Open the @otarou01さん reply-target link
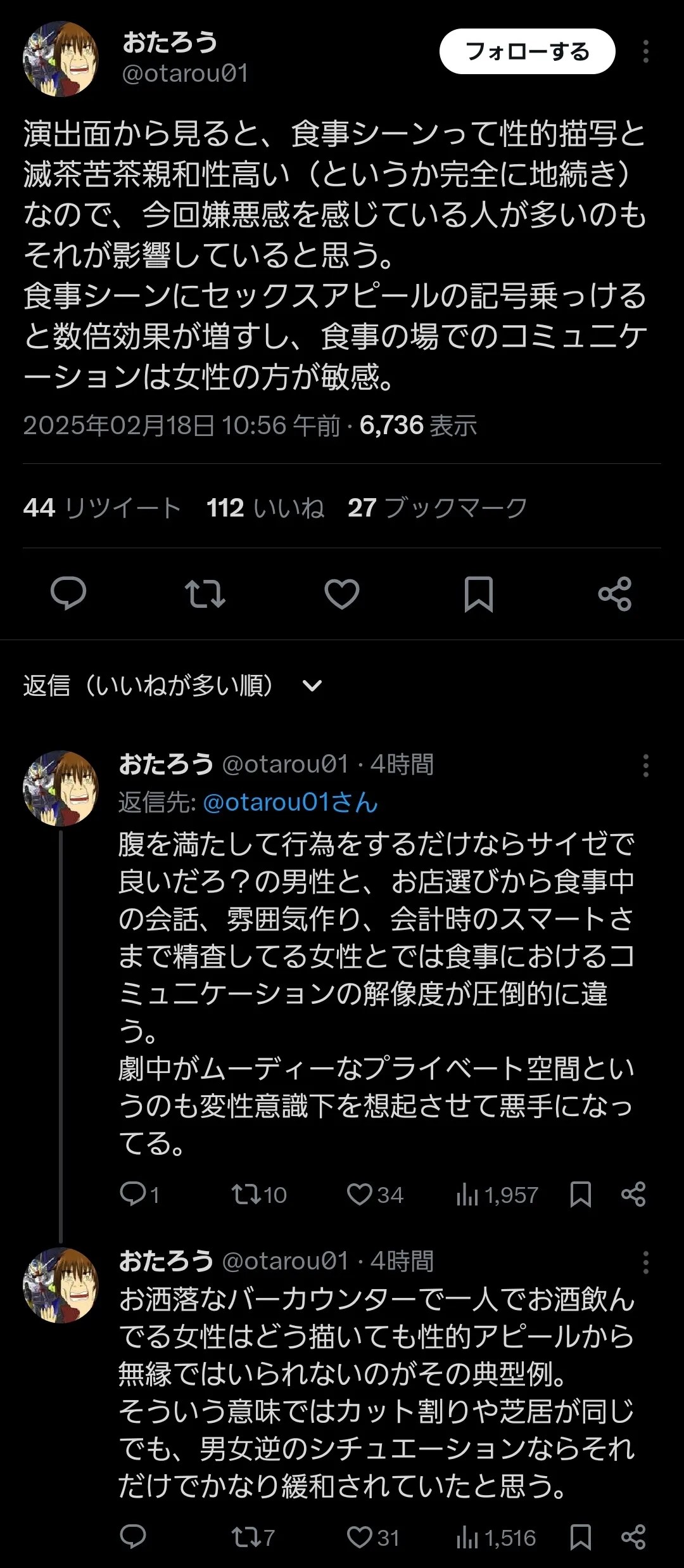Screen dimensions: 684x1568 pos(290,802)
